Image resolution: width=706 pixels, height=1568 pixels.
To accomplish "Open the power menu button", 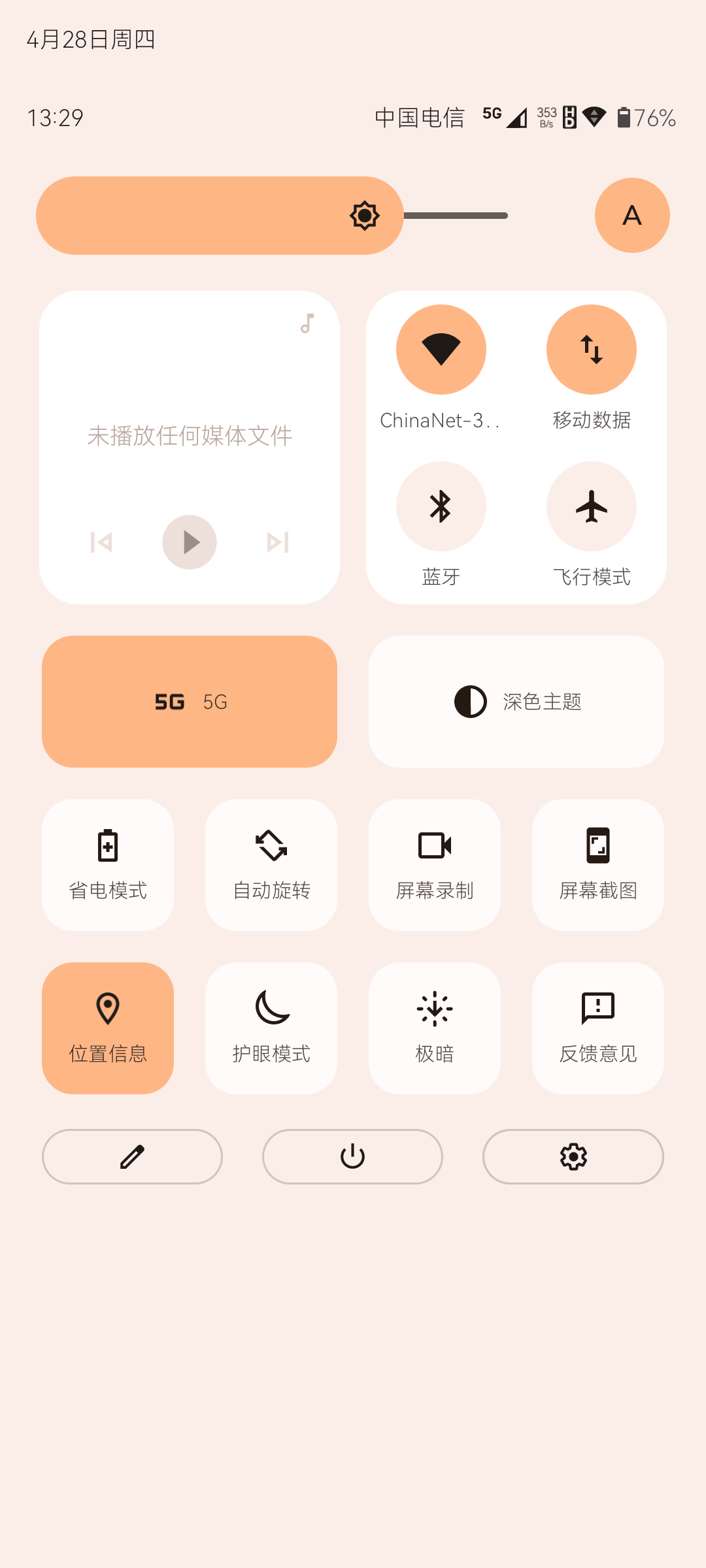I will (352, 1156).
